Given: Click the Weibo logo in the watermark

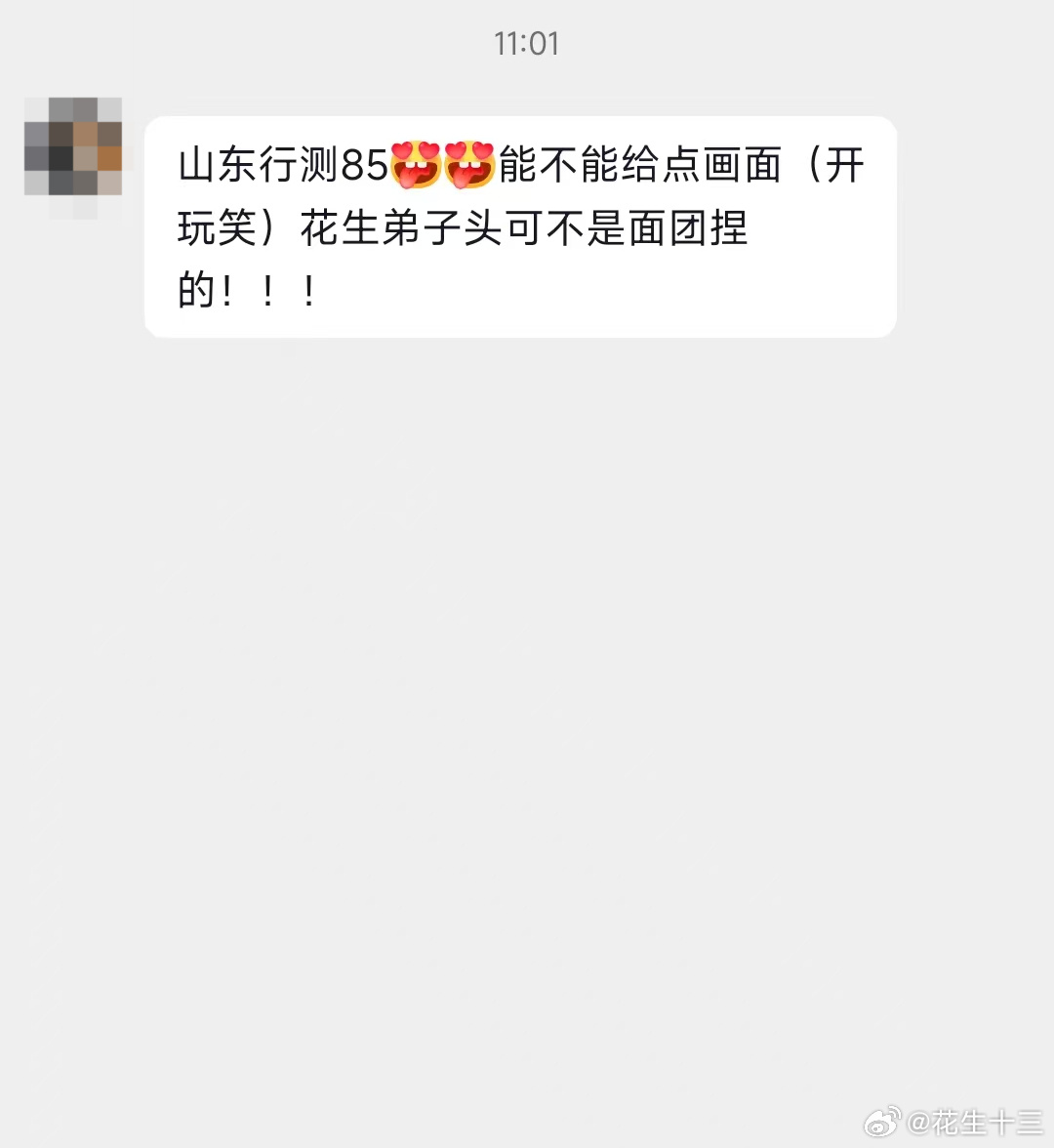Looking at the screenshot, I should coord(882,1125).
